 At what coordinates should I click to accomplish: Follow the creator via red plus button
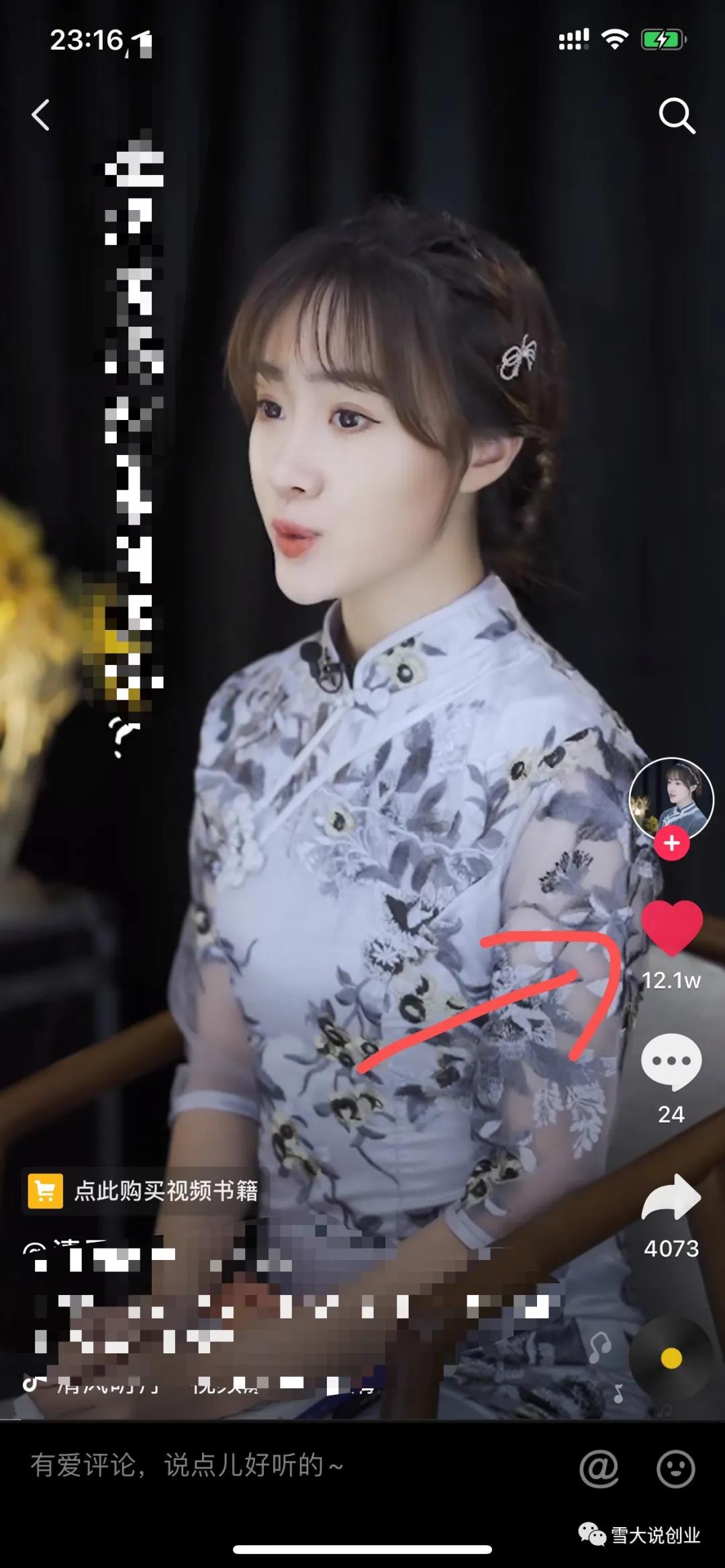[x=671, y=843]
